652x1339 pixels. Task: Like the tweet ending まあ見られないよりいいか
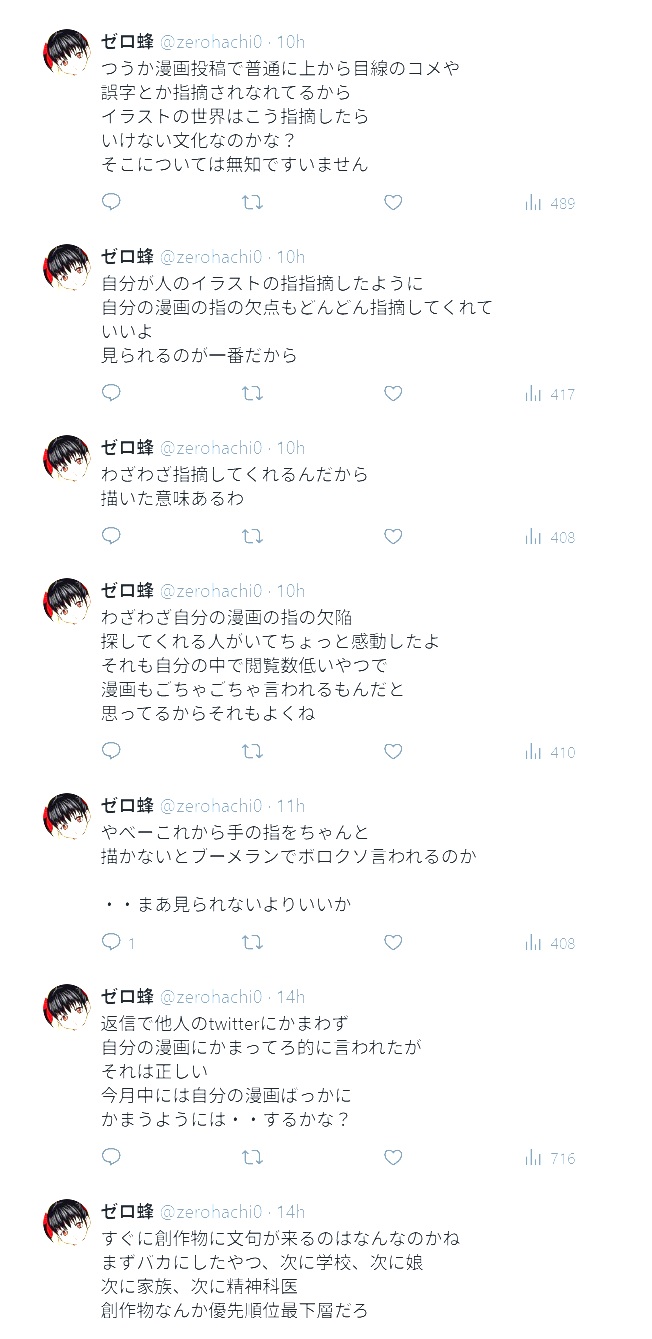point(393,943)
